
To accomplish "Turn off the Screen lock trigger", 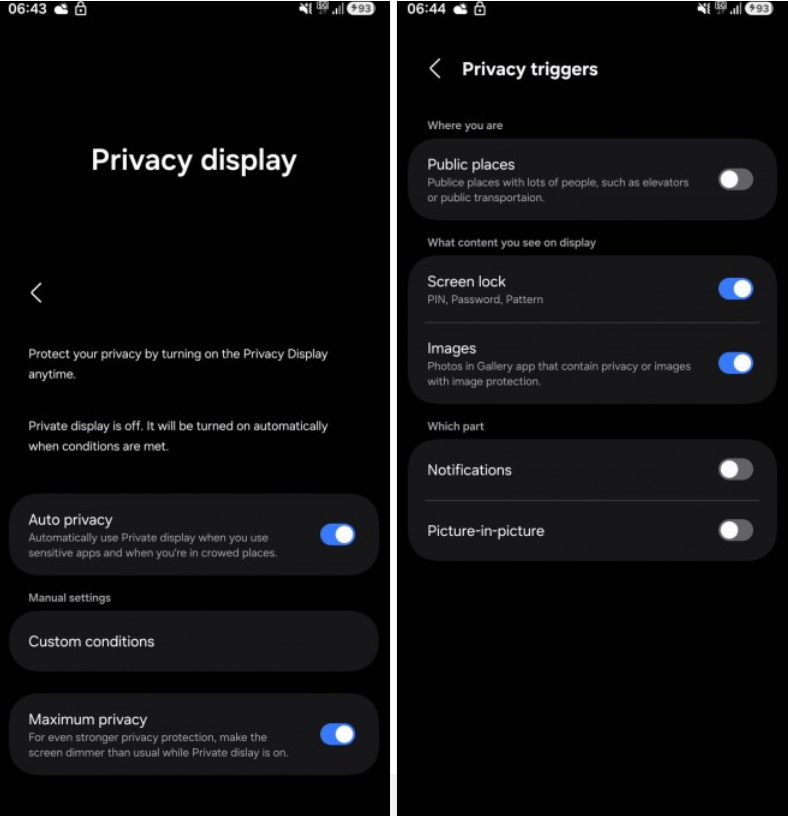I will pos(735,289).
